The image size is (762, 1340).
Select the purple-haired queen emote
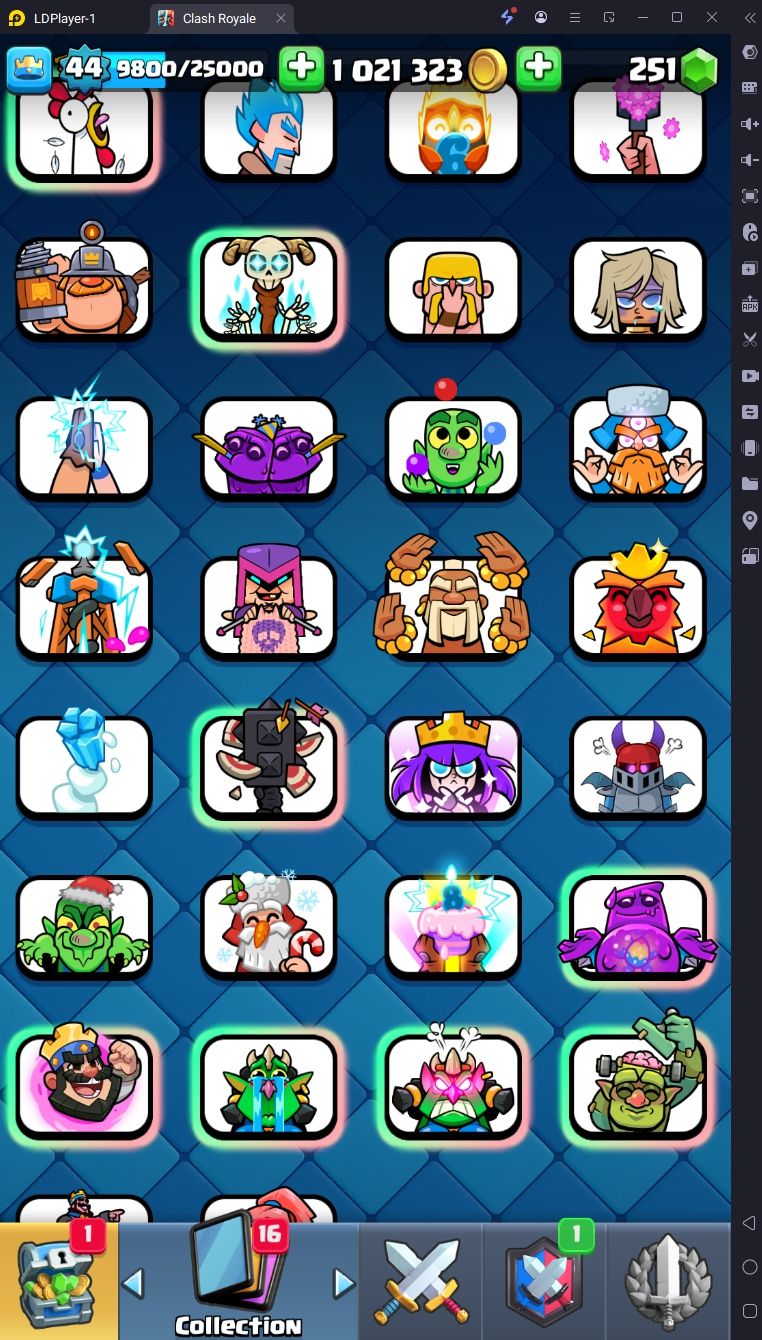pos(453,765)
